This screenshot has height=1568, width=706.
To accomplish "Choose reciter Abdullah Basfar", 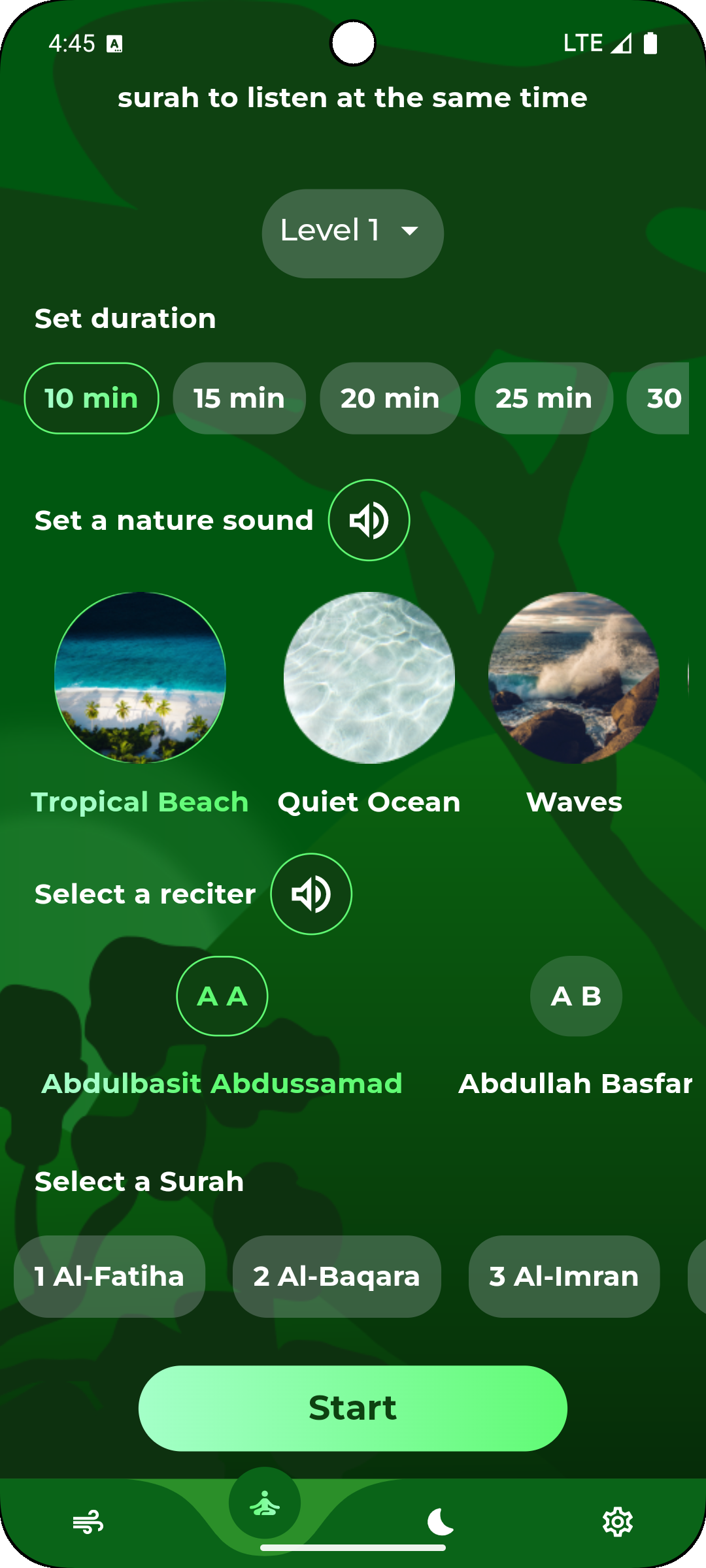I will click(x=576, y=996).
